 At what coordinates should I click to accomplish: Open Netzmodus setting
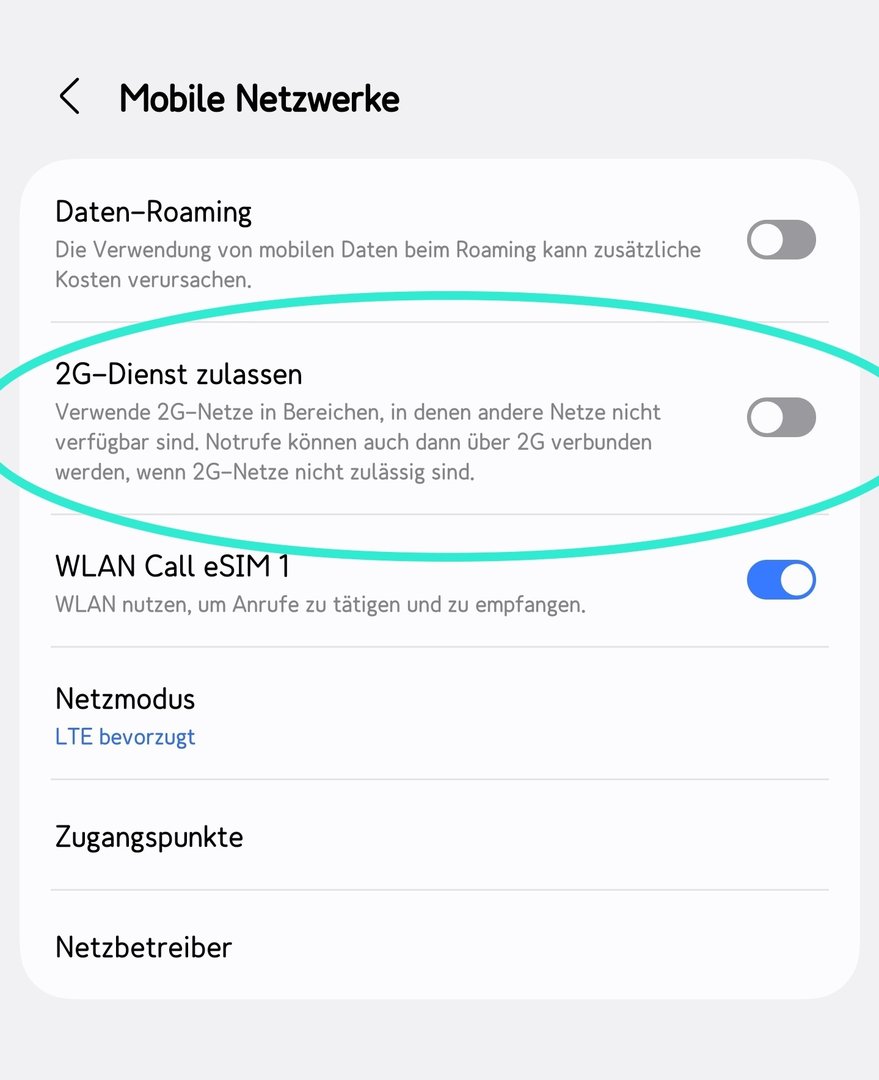(438, 714)
